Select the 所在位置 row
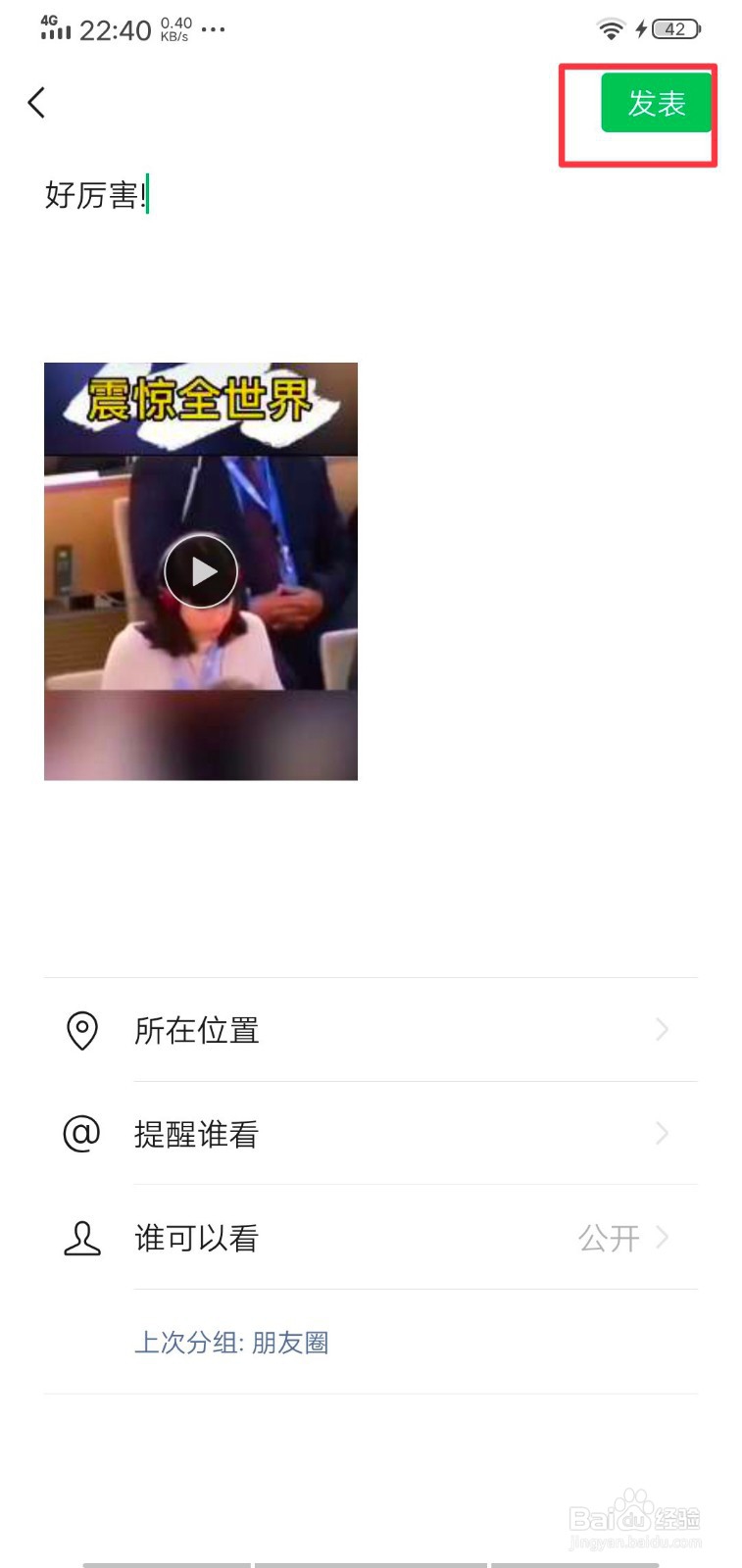 pos(196,1031)
